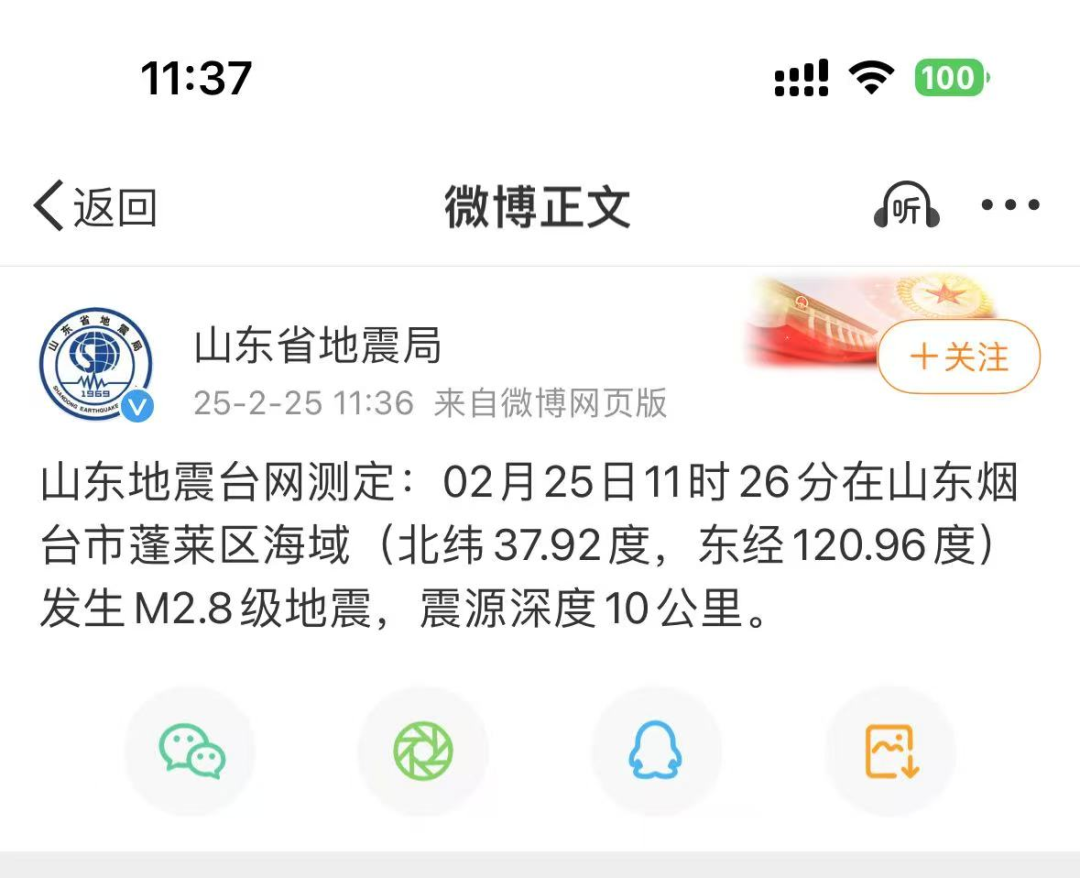
Task: Open 山东省地震局 profile avatar
Action: 96,364
